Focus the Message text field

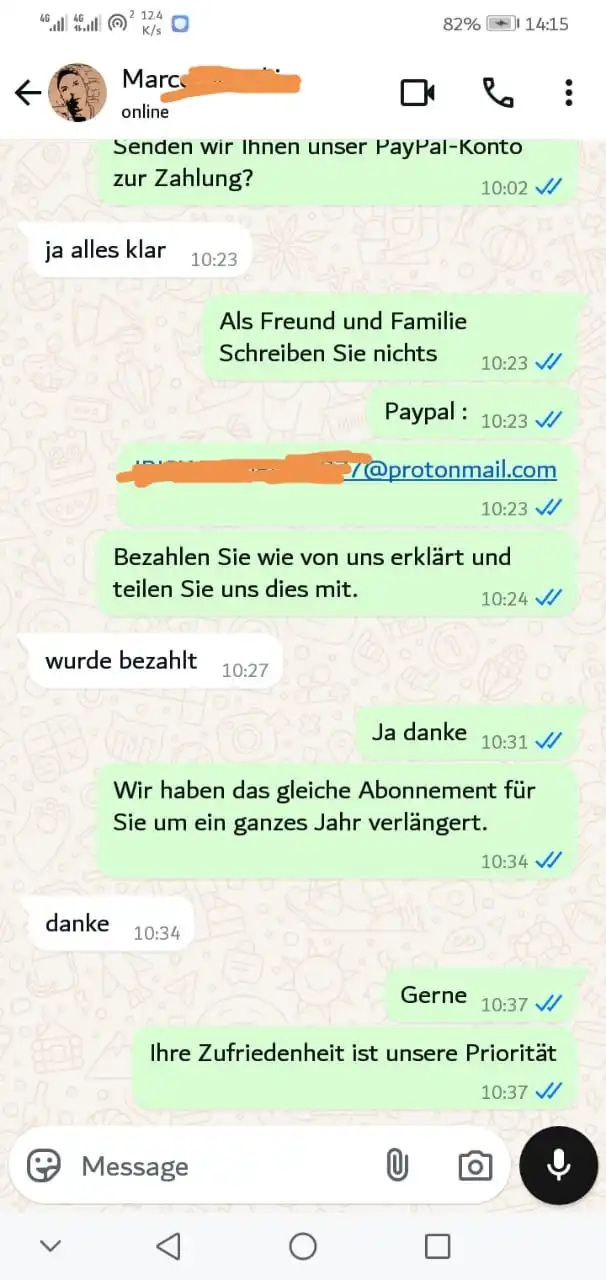(220, 1166)
